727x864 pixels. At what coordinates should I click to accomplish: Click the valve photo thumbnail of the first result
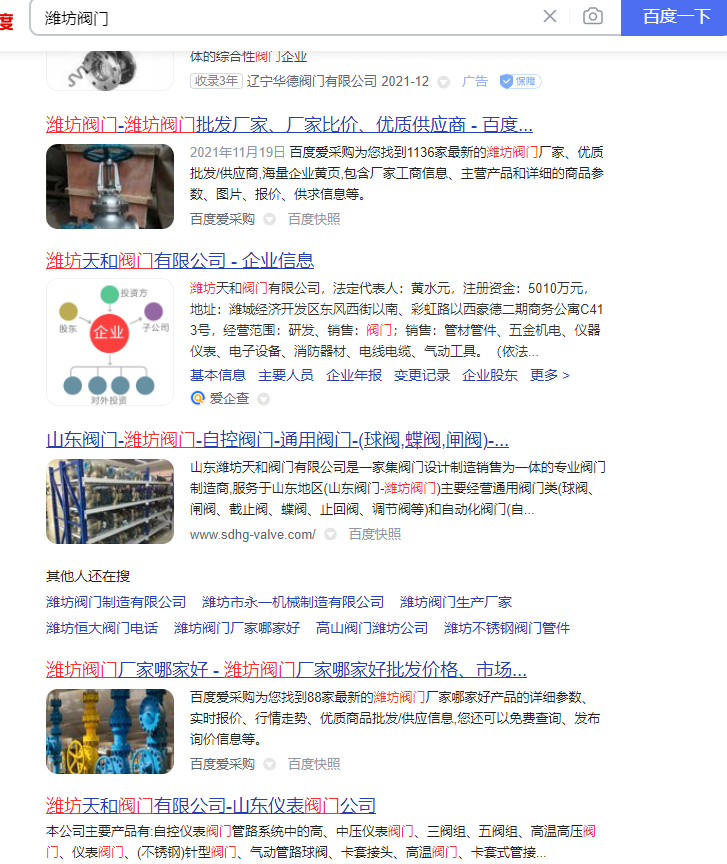(x=109, y=186)
